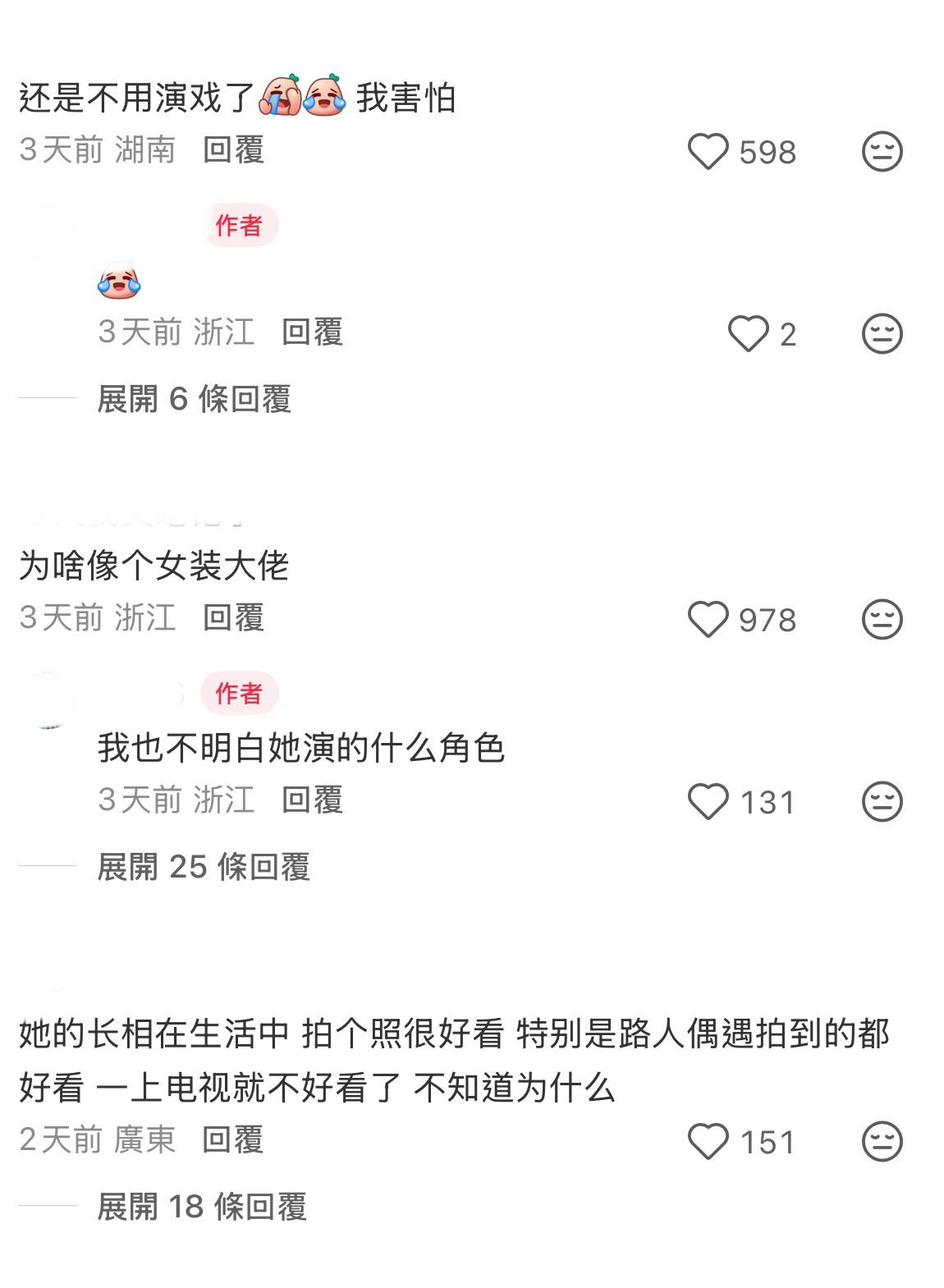944x1288 pixels.
Task: Expand the 6 hidden replies
Action: pyautogui.click(x=194, y=399)
